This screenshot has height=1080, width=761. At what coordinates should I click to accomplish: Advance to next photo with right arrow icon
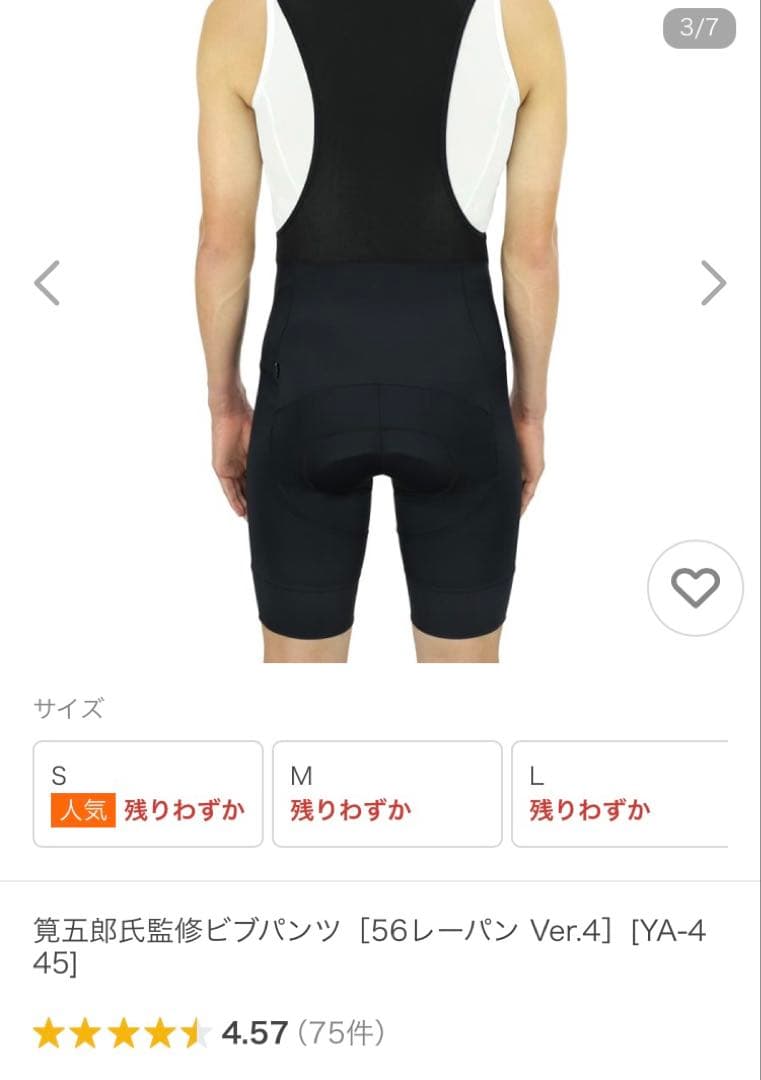coord(712,282)
